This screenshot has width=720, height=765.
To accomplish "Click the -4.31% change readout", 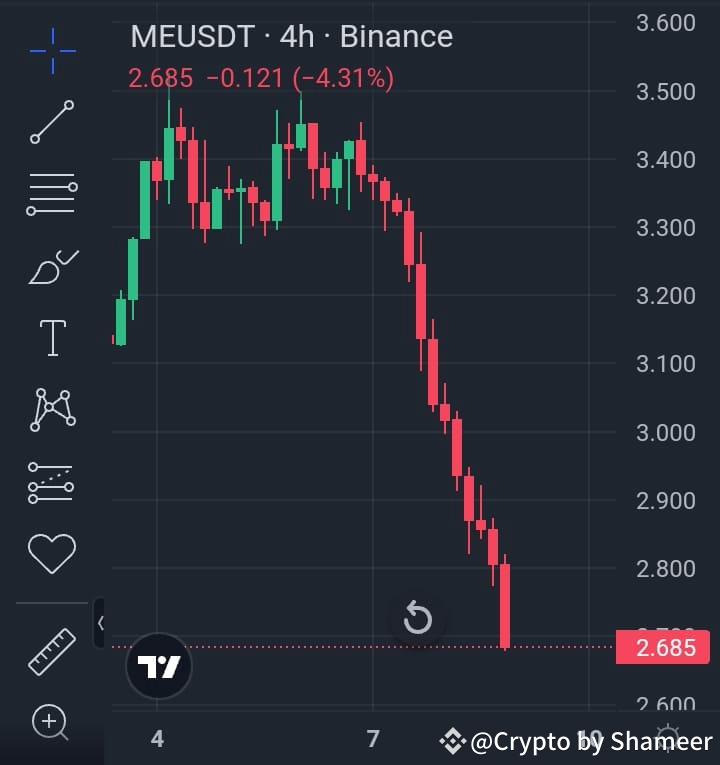I will point(345,78).
